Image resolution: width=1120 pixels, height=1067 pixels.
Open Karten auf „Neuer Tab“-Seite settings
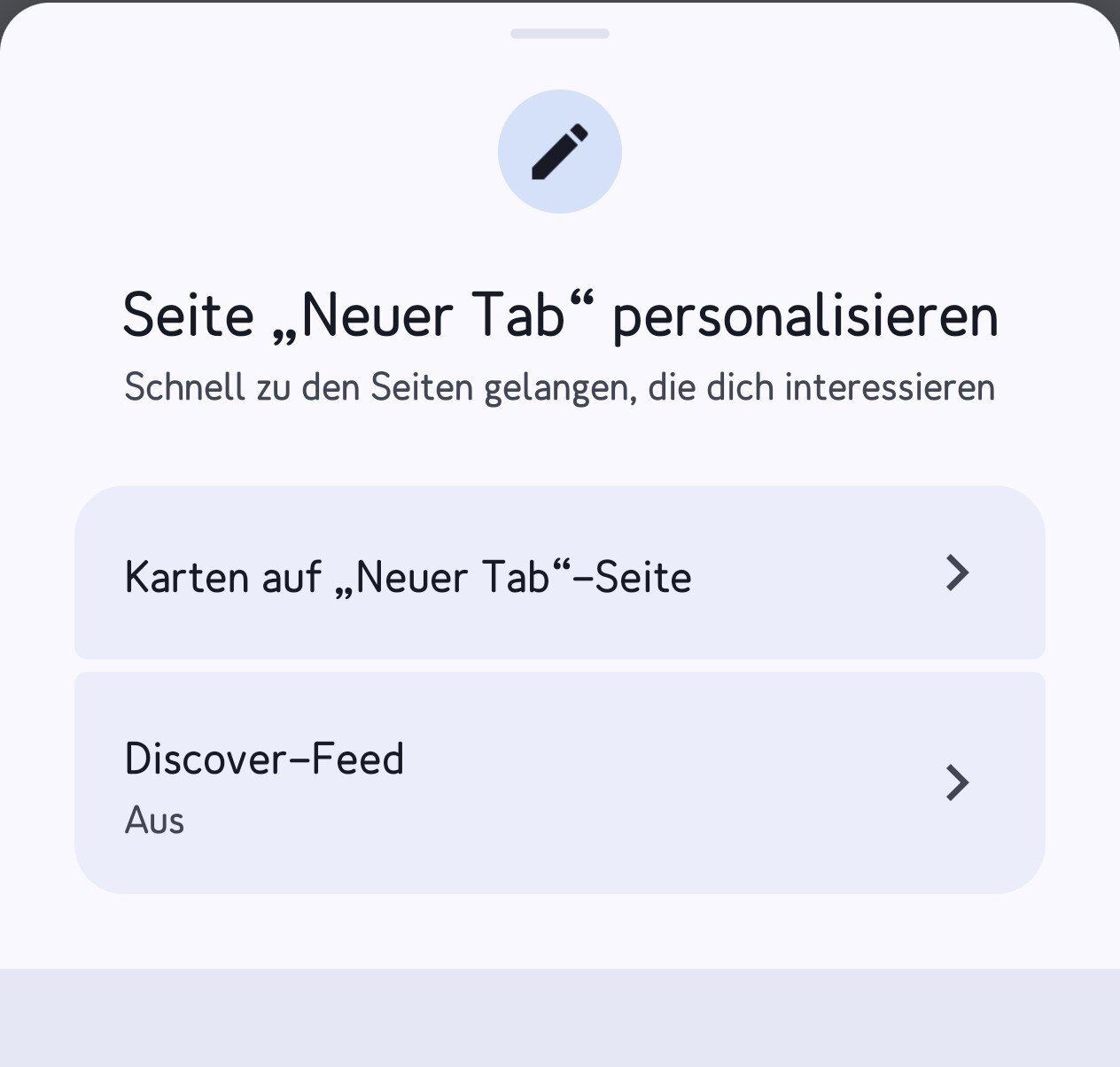pos(560,574)
